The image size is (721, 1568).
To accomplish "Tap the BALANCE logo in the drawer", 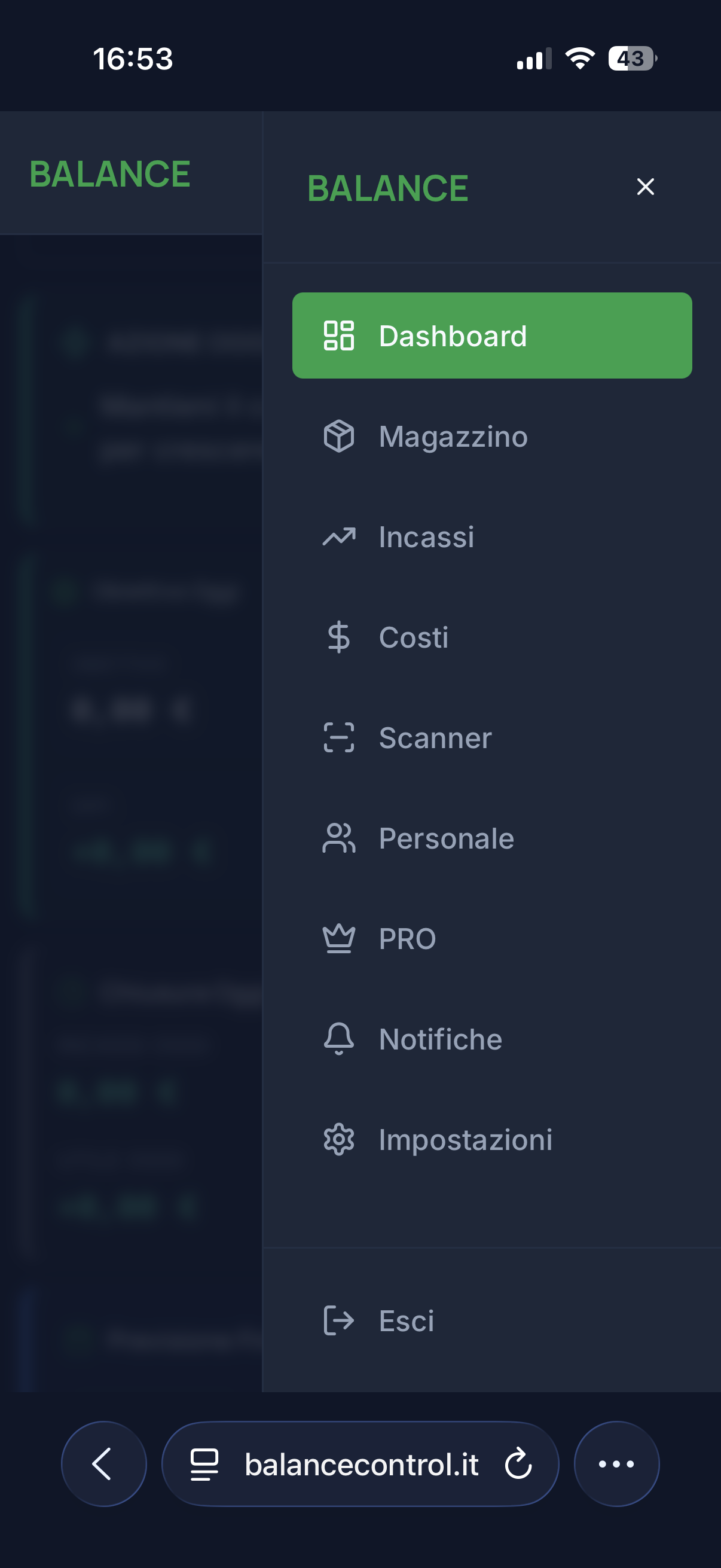I will 388,188.
